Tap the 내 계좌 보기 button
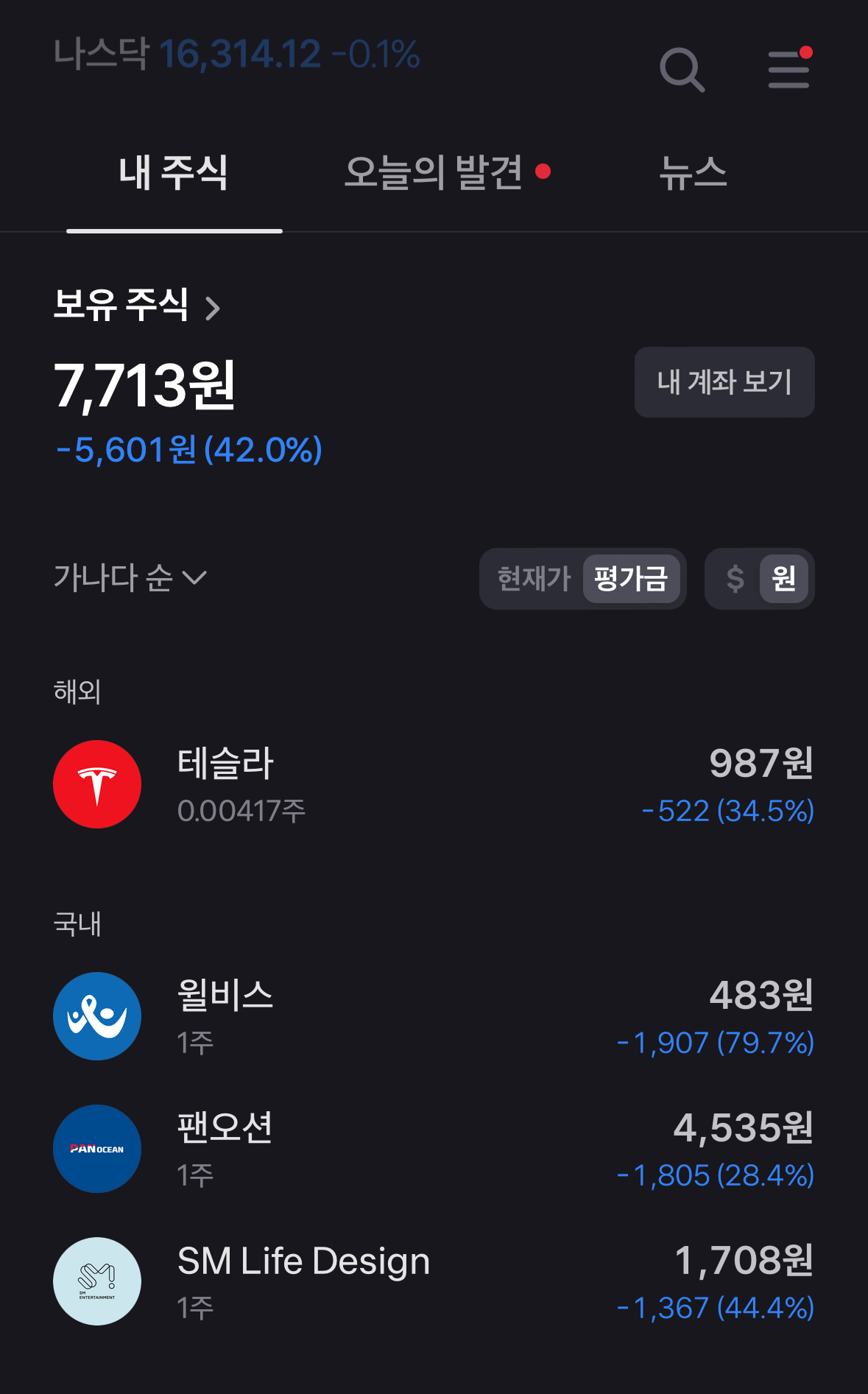Image resolution: width=868 pixels, height=1394 pixels. point(724,382)
